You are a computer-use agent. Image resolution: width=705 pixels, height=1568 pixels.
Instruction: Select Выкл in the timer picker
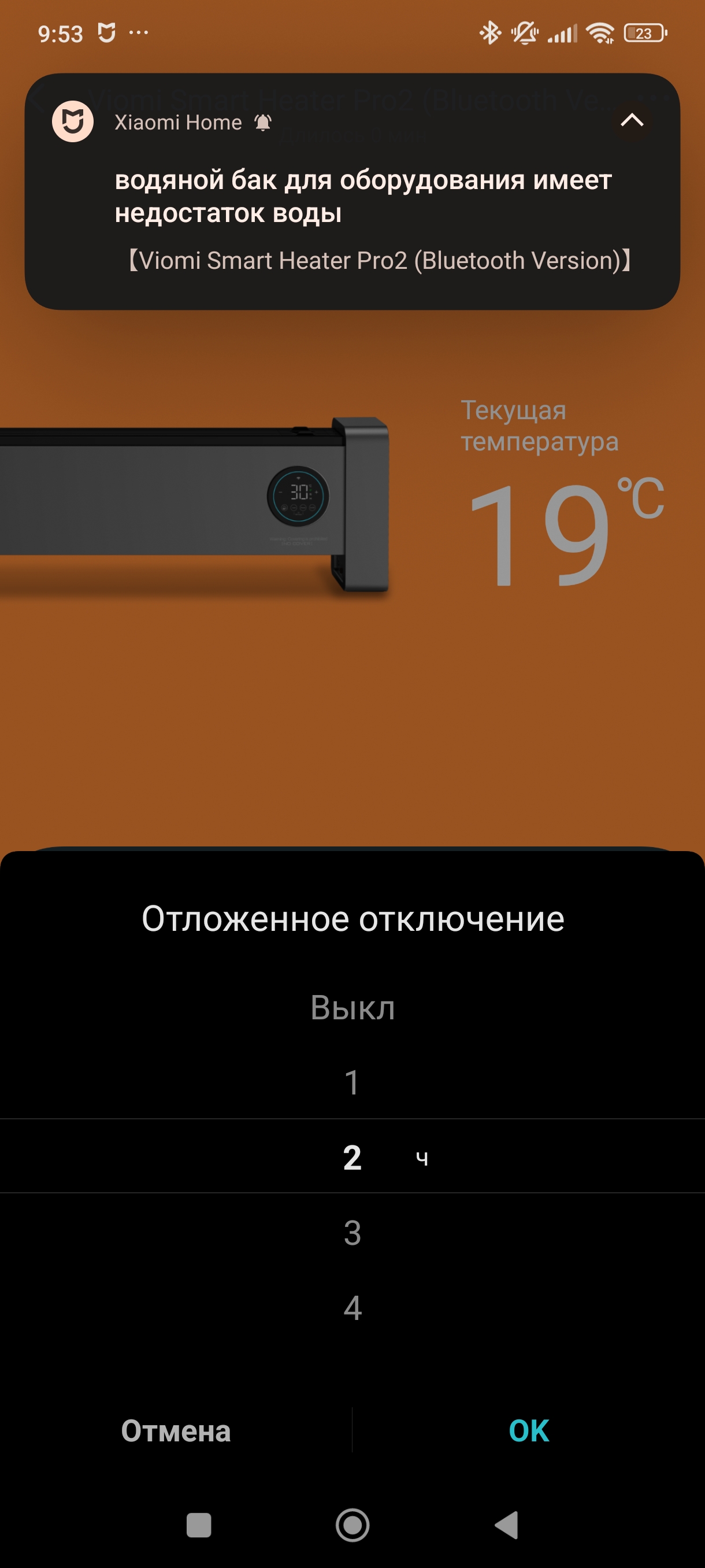[x=352, y=1007]
